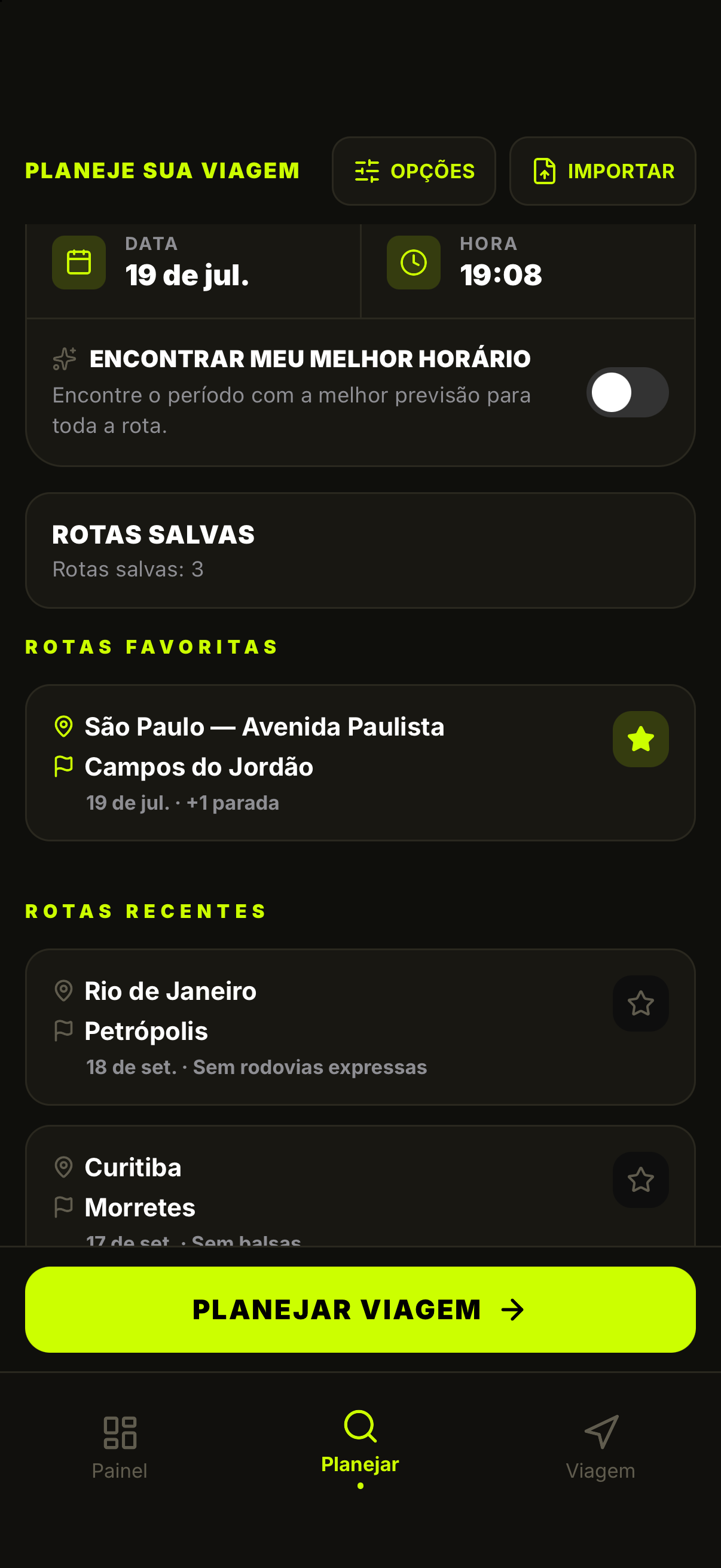This screenshot has height=1568, width=721.
Task: Tap Planejar Viagem button
Action: (x=360, y=1309)
